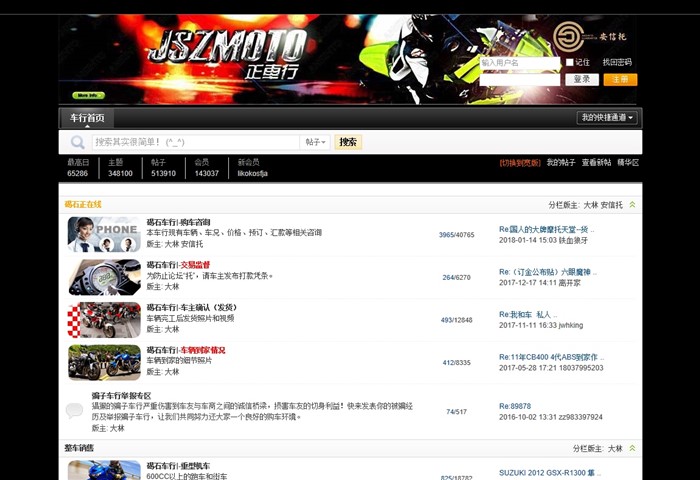
Task: Open the 我的快捷通道 dropdown
Action: (607, 118)
